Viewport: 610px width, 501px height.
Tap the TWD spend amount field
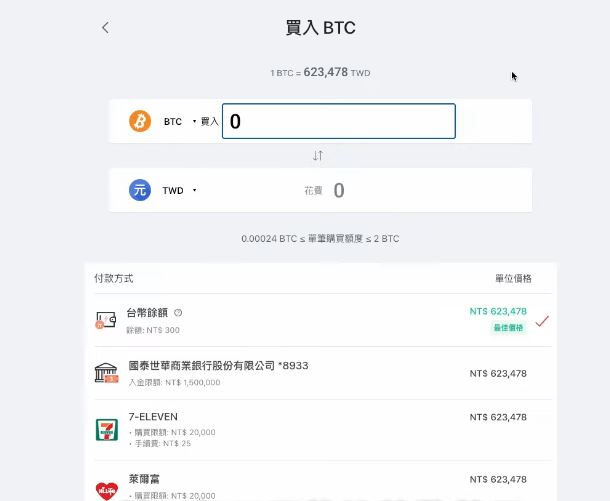(x=339, y=190)
